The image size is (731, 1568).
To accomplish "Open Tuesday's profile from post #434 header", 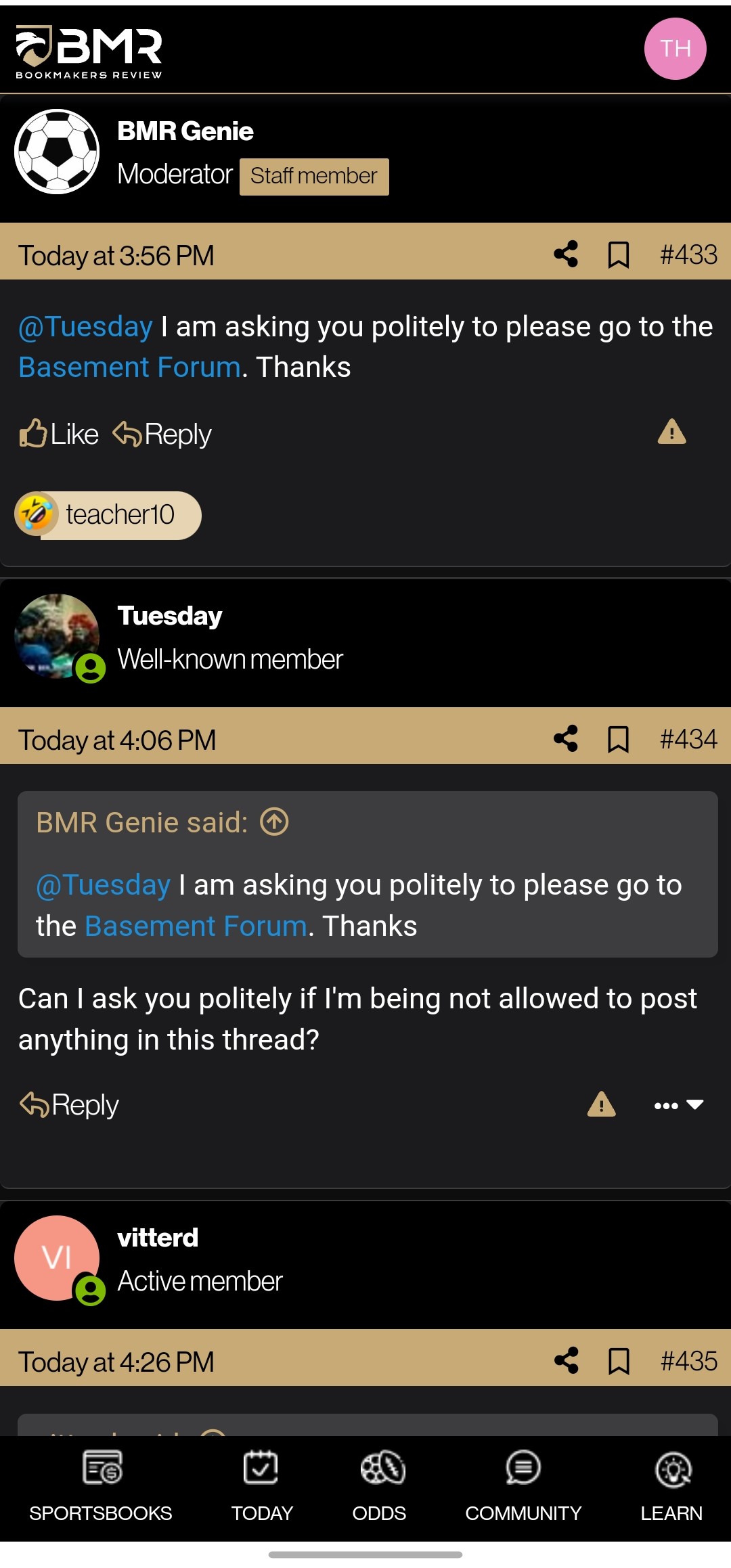I will point(169,616).
